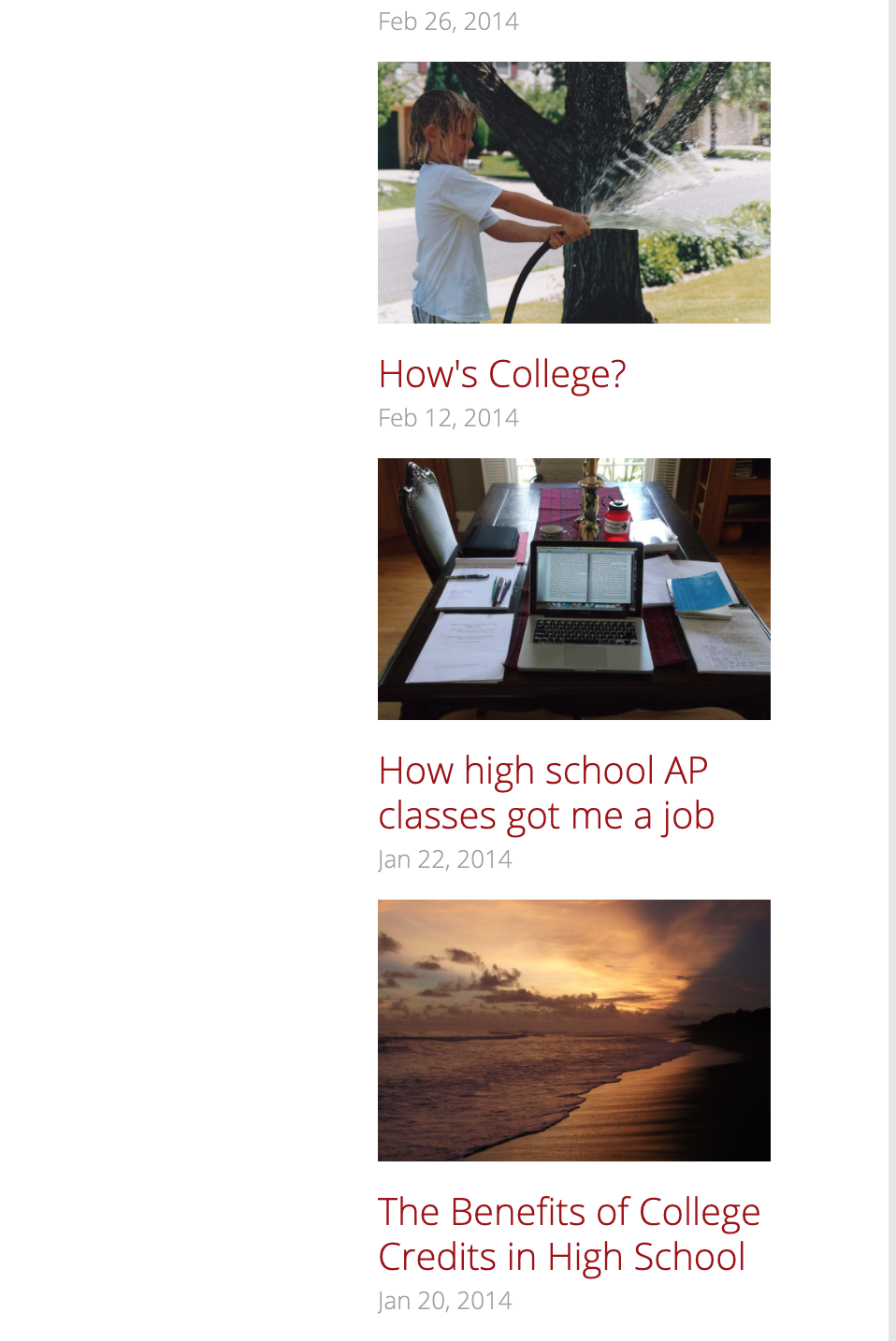This screenshot has height=1341, width=896.
Task: Read "How high school AP classes got me a job"
Action: [x=545, y=793]
